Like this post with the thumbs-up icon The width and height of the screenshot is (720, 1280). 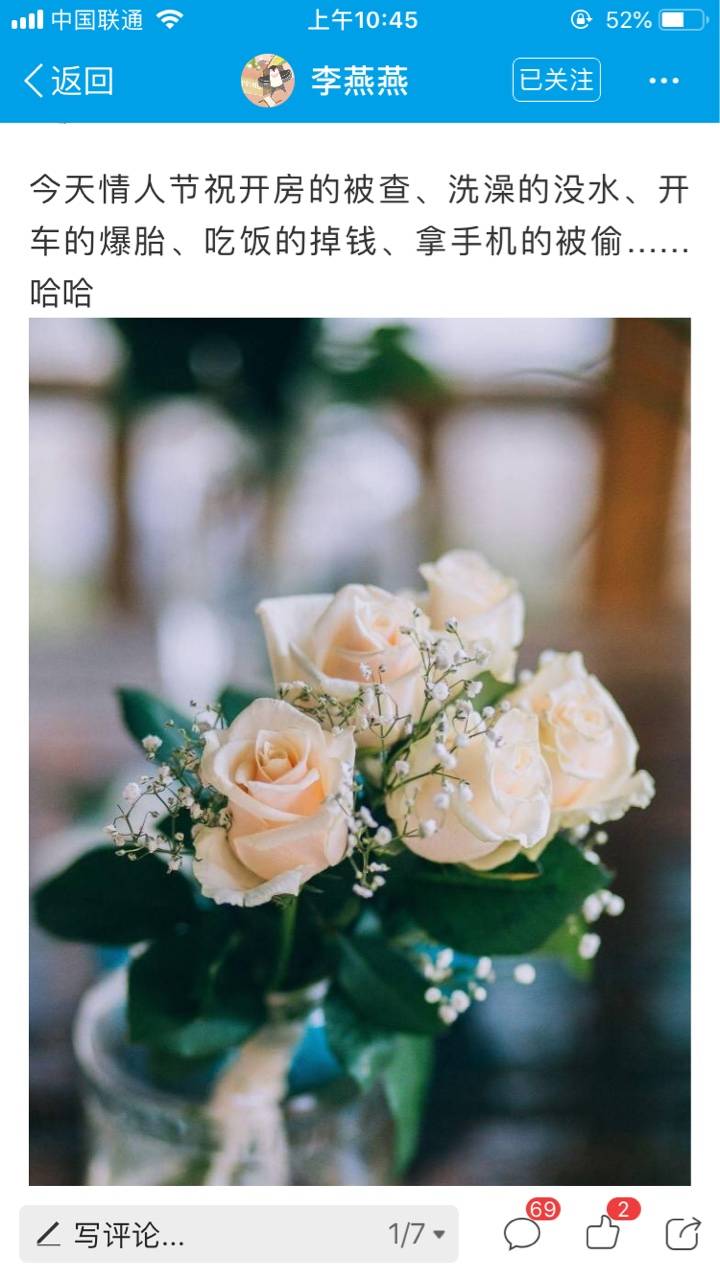[x=604, y=1232]
